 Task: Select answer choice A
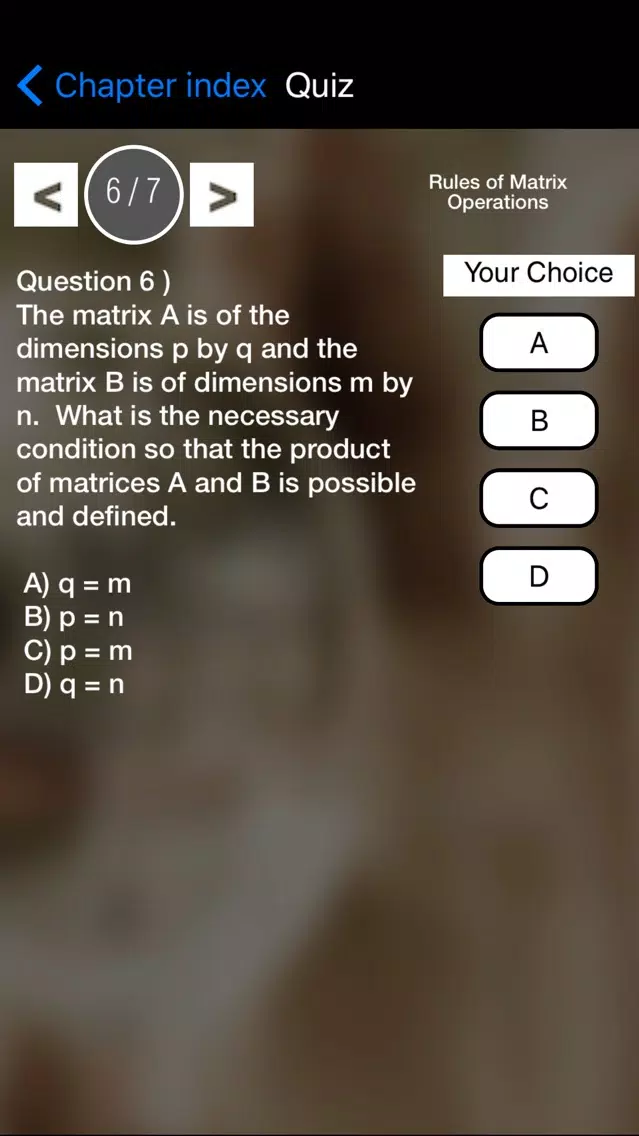pos(539,343)
